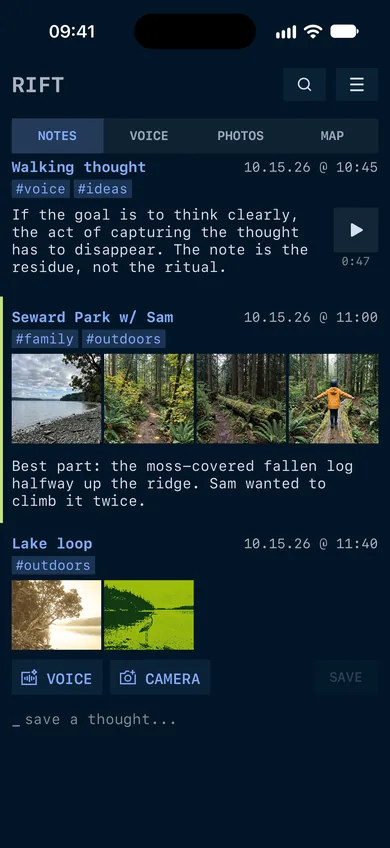Tap the #family tag on Seward Park

45,339
